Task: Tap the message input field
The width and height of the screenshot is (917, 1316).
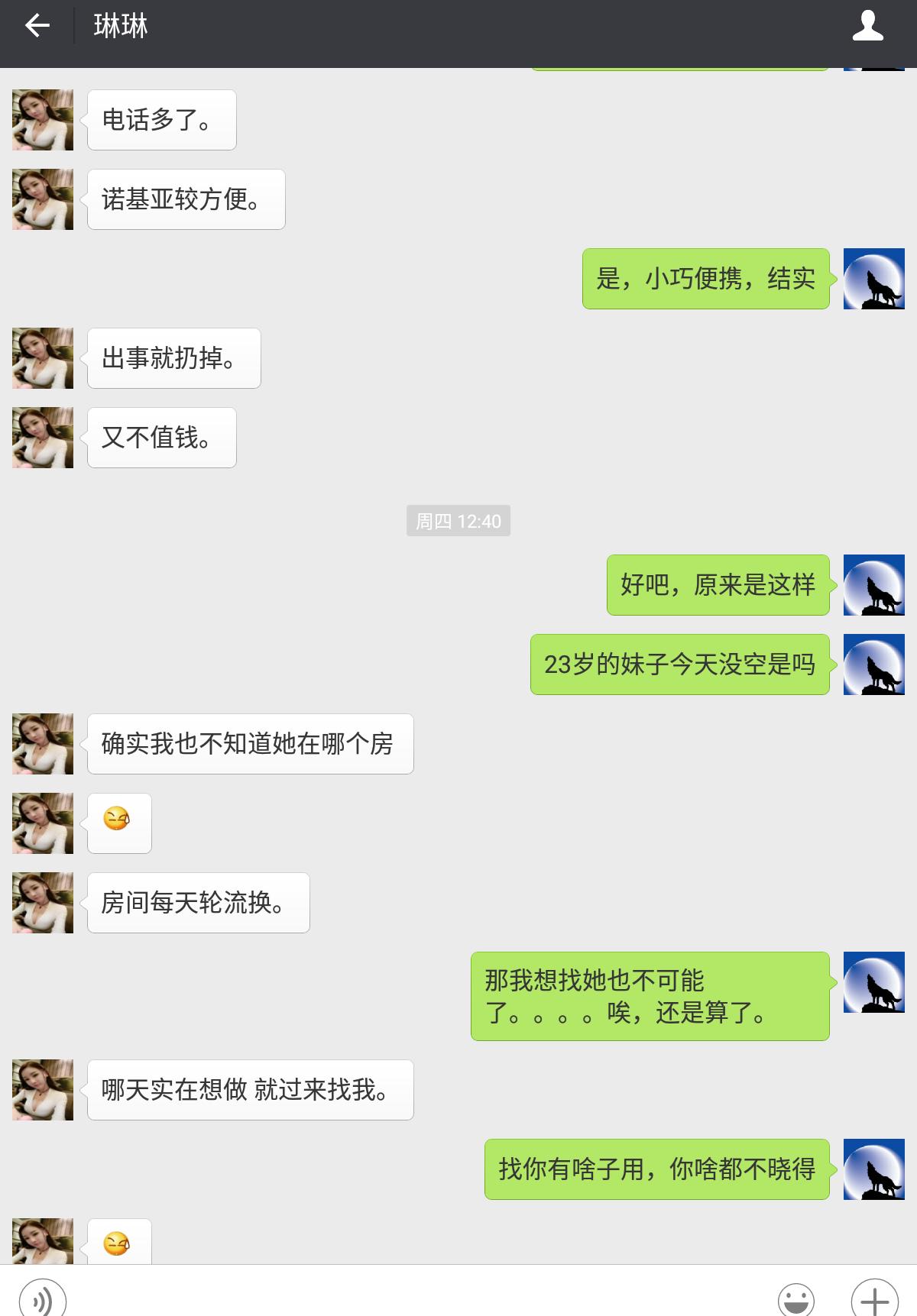Action: (420, 1297)
